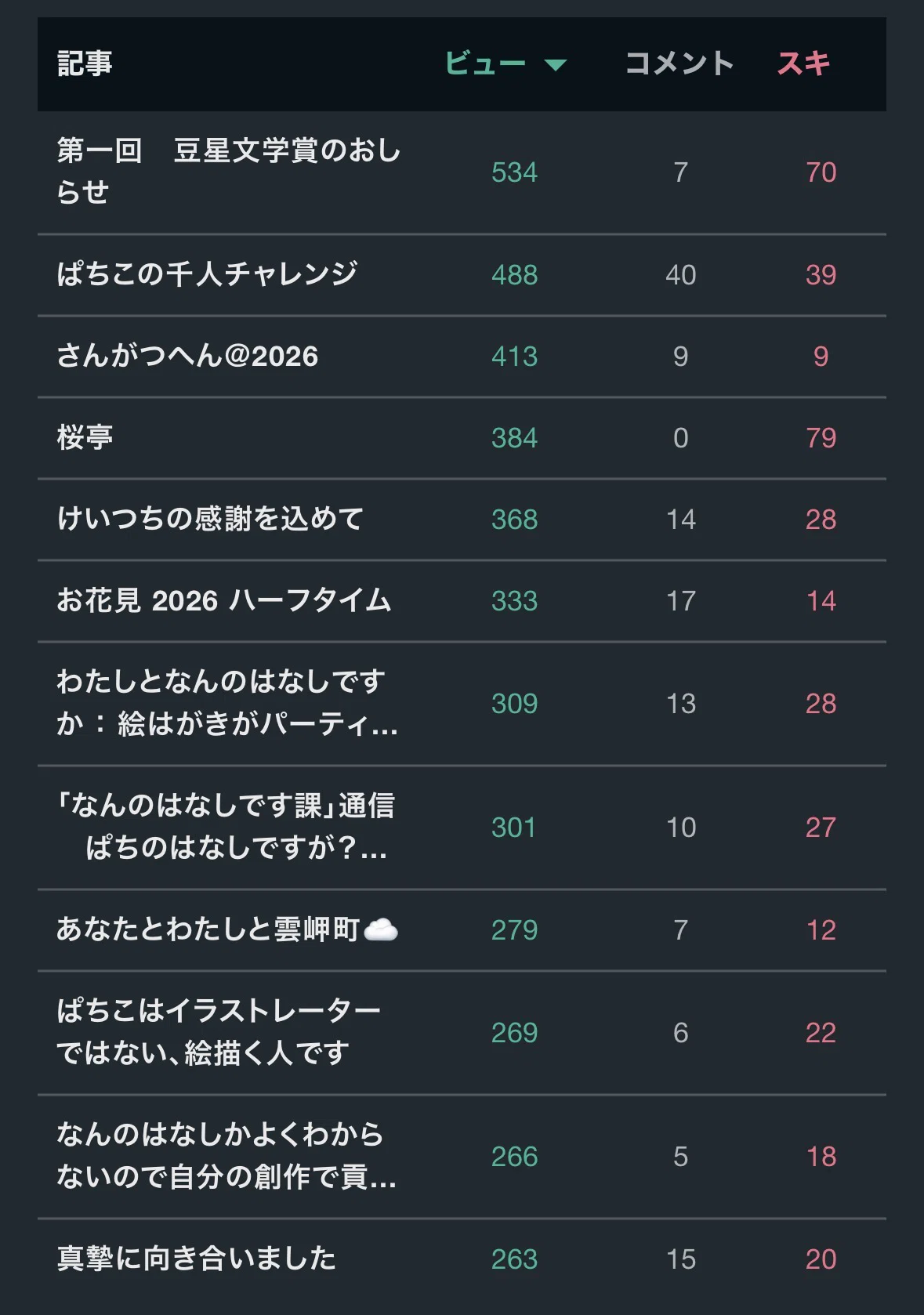Viewport: 924px width, 1315px height.
Task: Open ぱちこの千人チャレンジ article
Action: pos(207,274)
